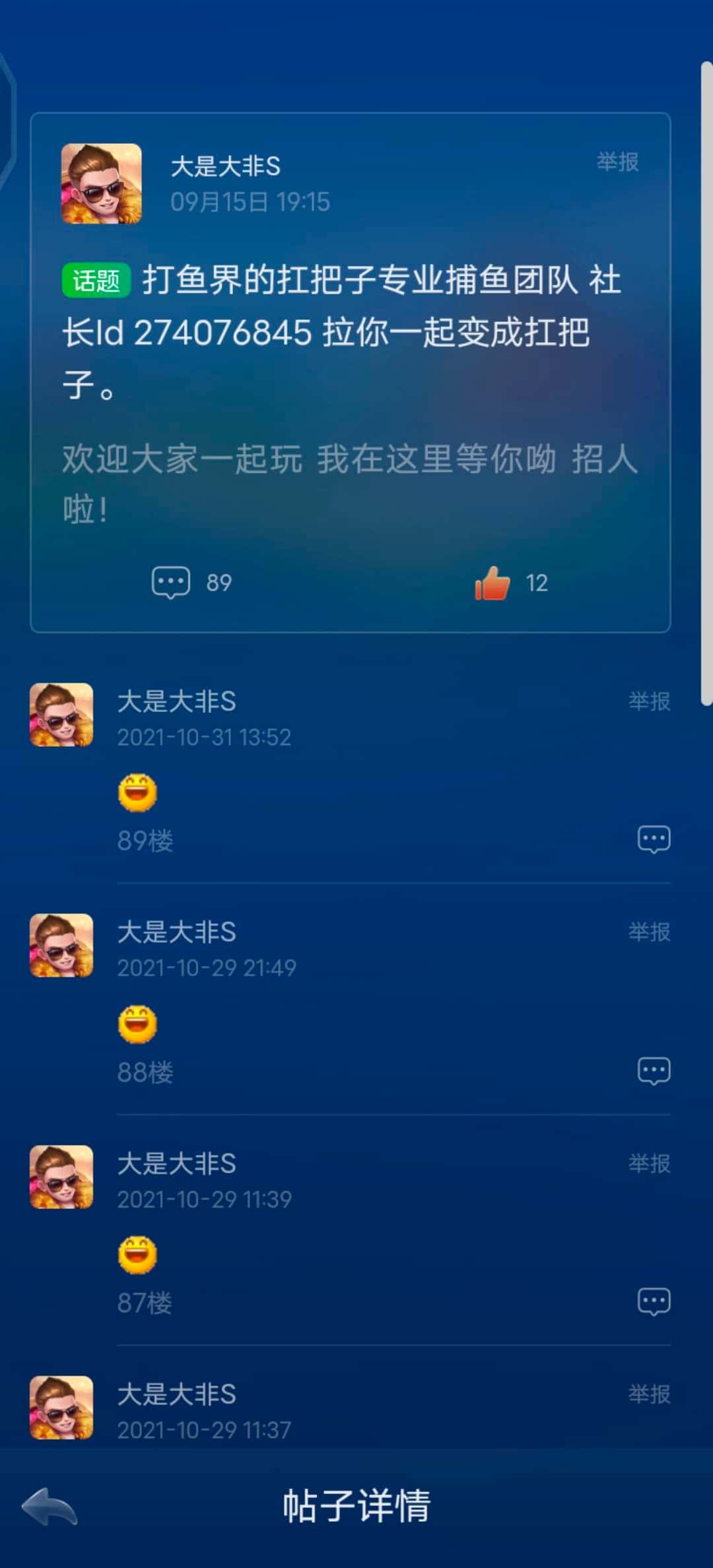
Task: Click the laughing emoji in the 87楼 reply
Action: pos(137,1253)
